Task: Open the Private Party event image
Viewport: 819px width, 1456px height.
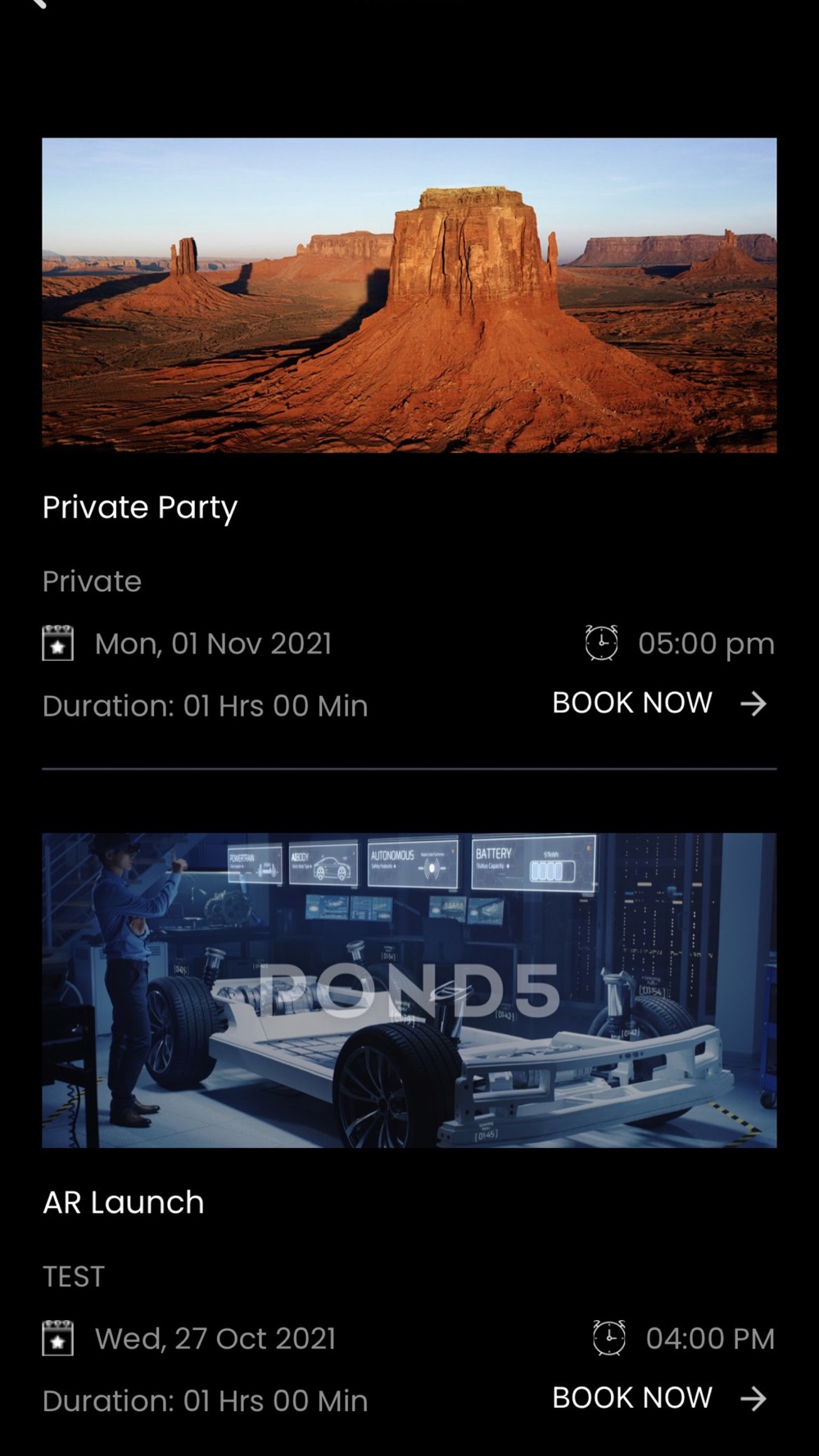Action: [x=409, y=295]
